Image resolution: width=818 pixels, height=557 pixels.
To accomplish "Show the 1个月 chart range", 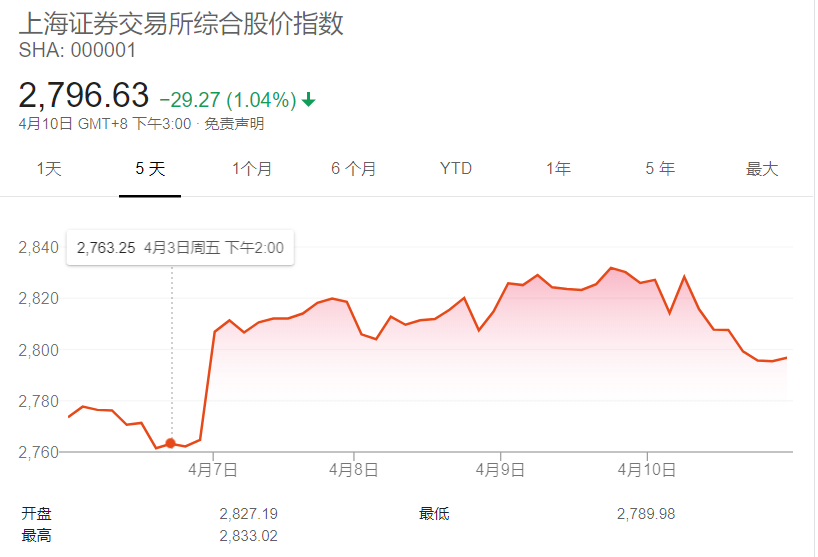I will (x=252, y=169).
